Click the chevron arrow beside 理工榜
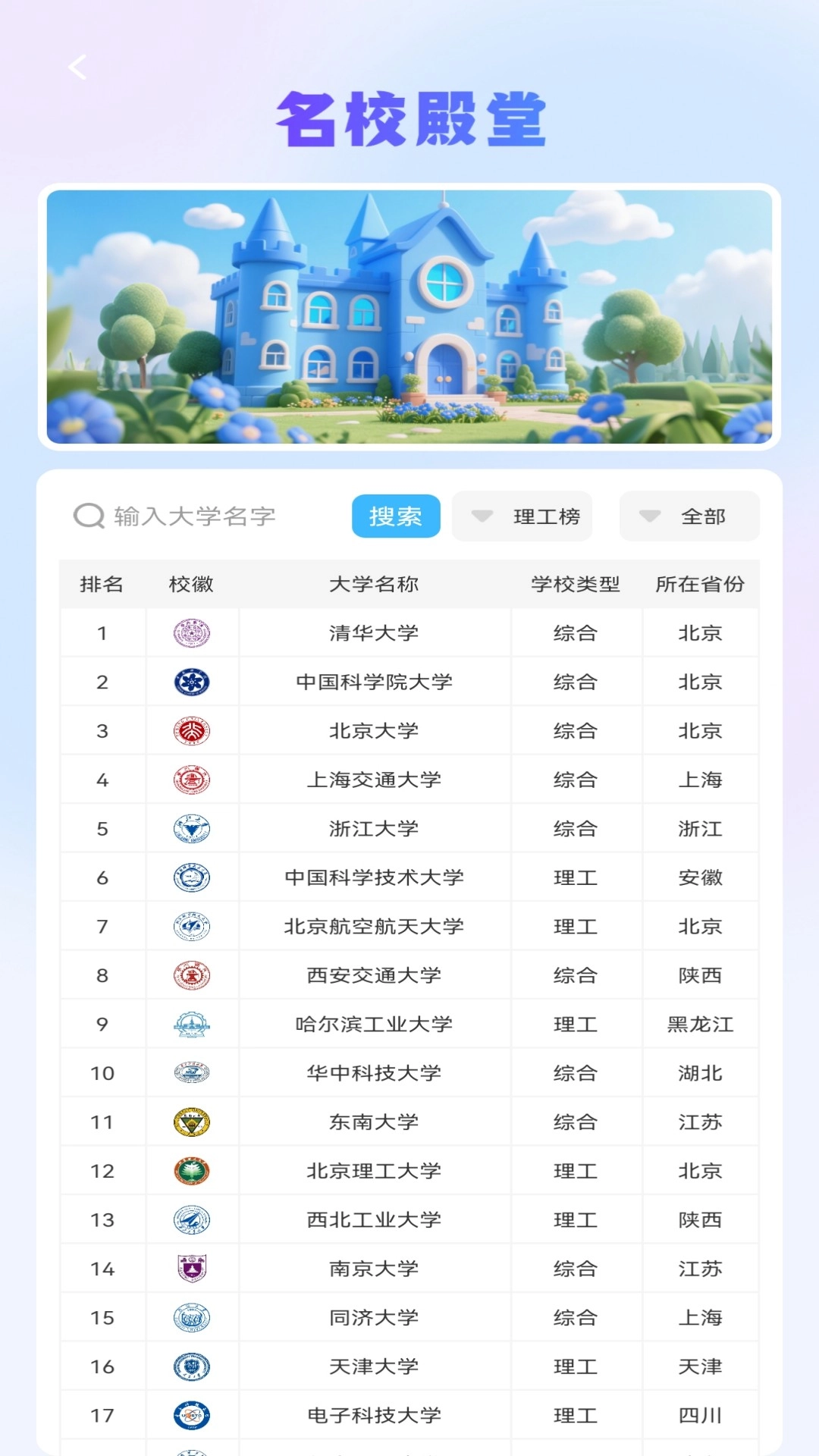Viewport: 819px width, 1456px height. point(480,516)
